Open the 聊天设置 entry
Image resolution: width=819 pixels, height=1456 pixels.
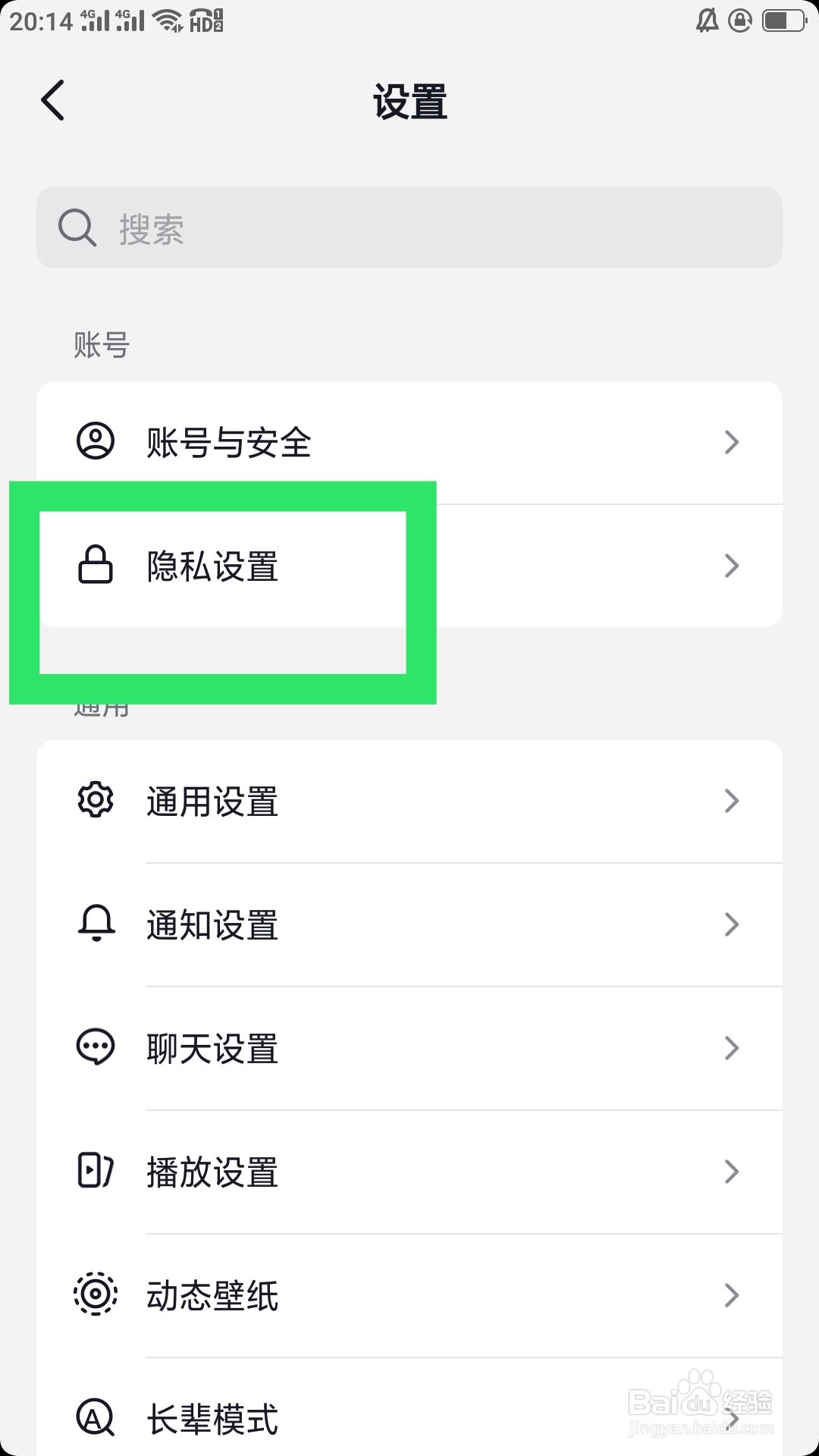(212, 1047)
